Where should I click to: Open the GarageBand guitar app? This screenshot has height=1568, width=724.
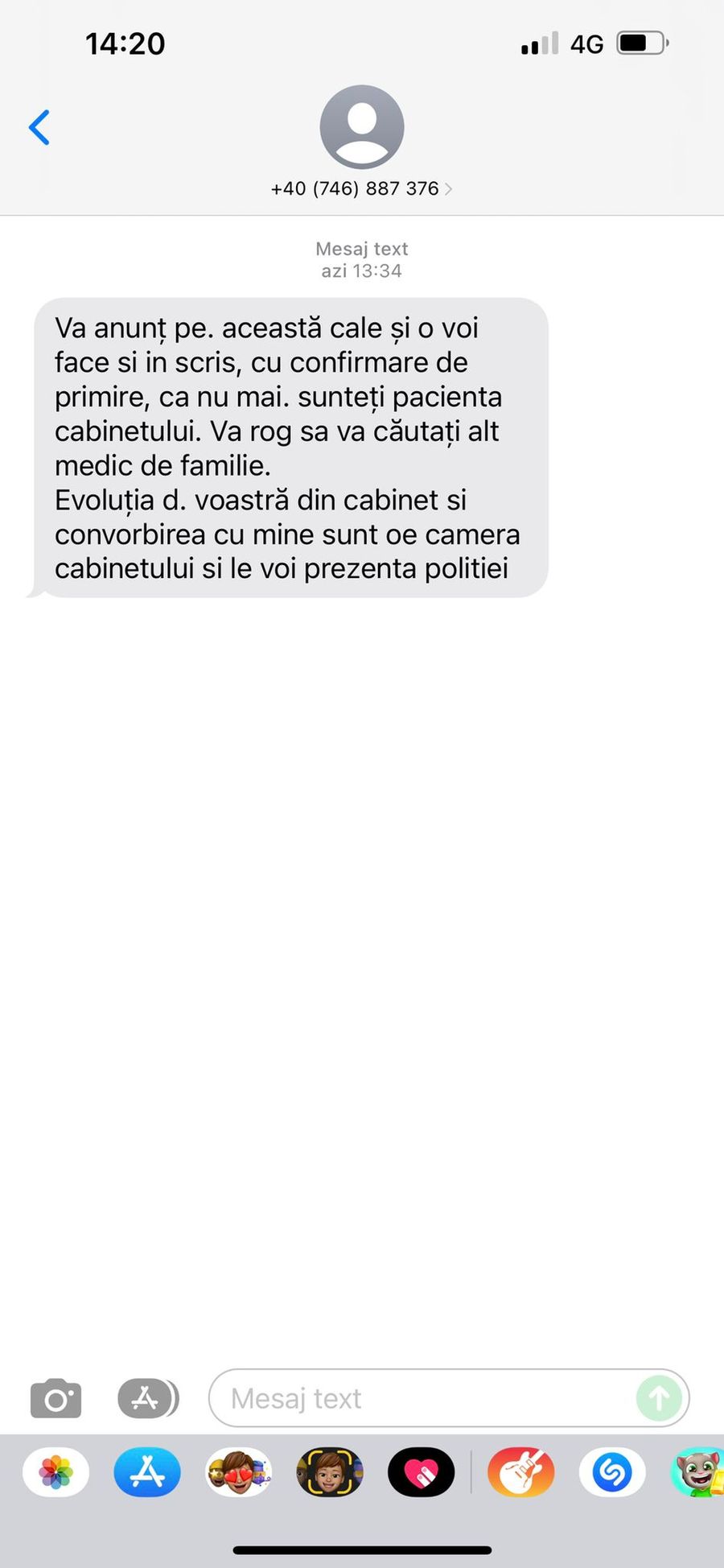coord(520,1473)
